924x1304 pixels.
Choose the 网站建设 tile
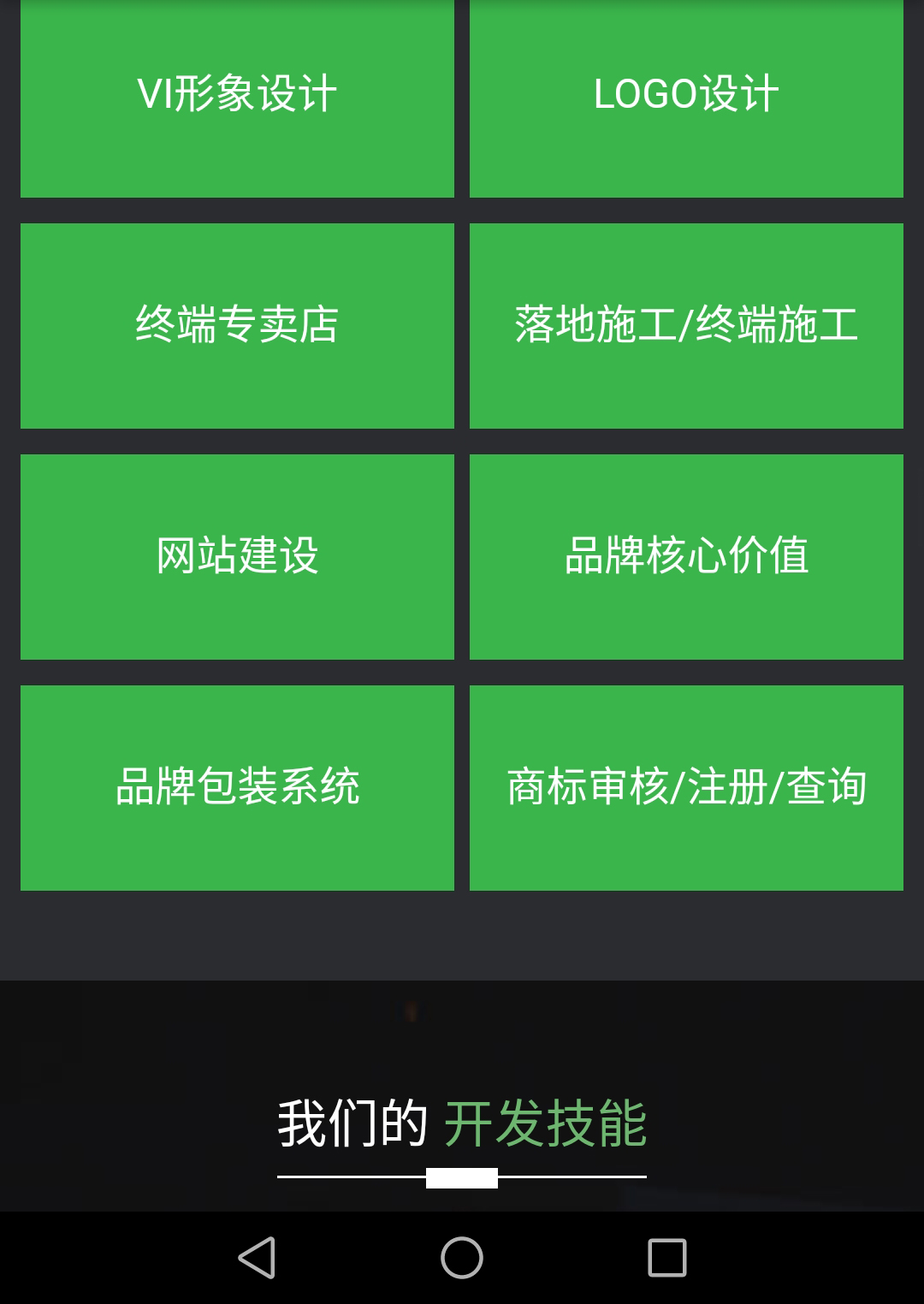(x=237, y=557)
